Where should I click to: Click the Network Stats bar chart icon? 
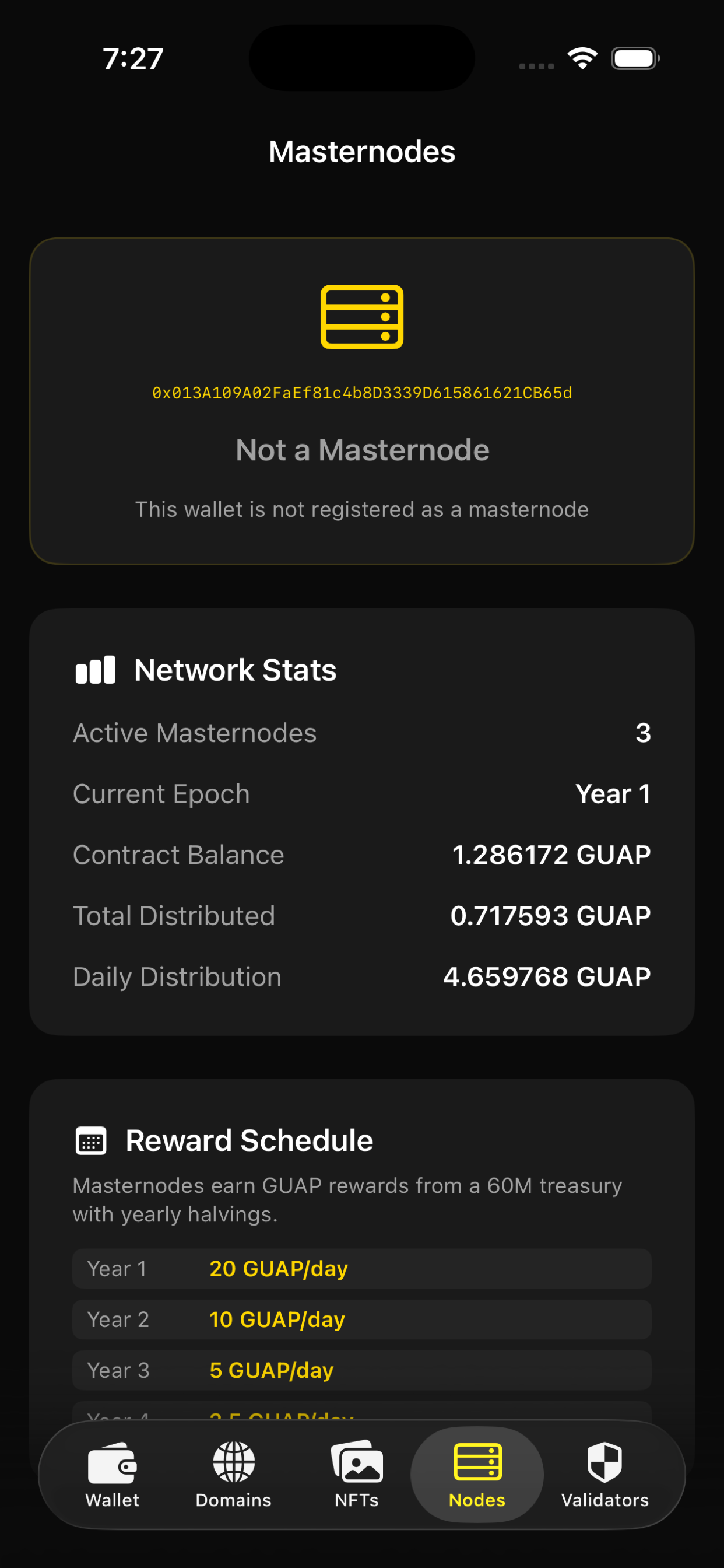pyautogui.click(x=95, y=670)
